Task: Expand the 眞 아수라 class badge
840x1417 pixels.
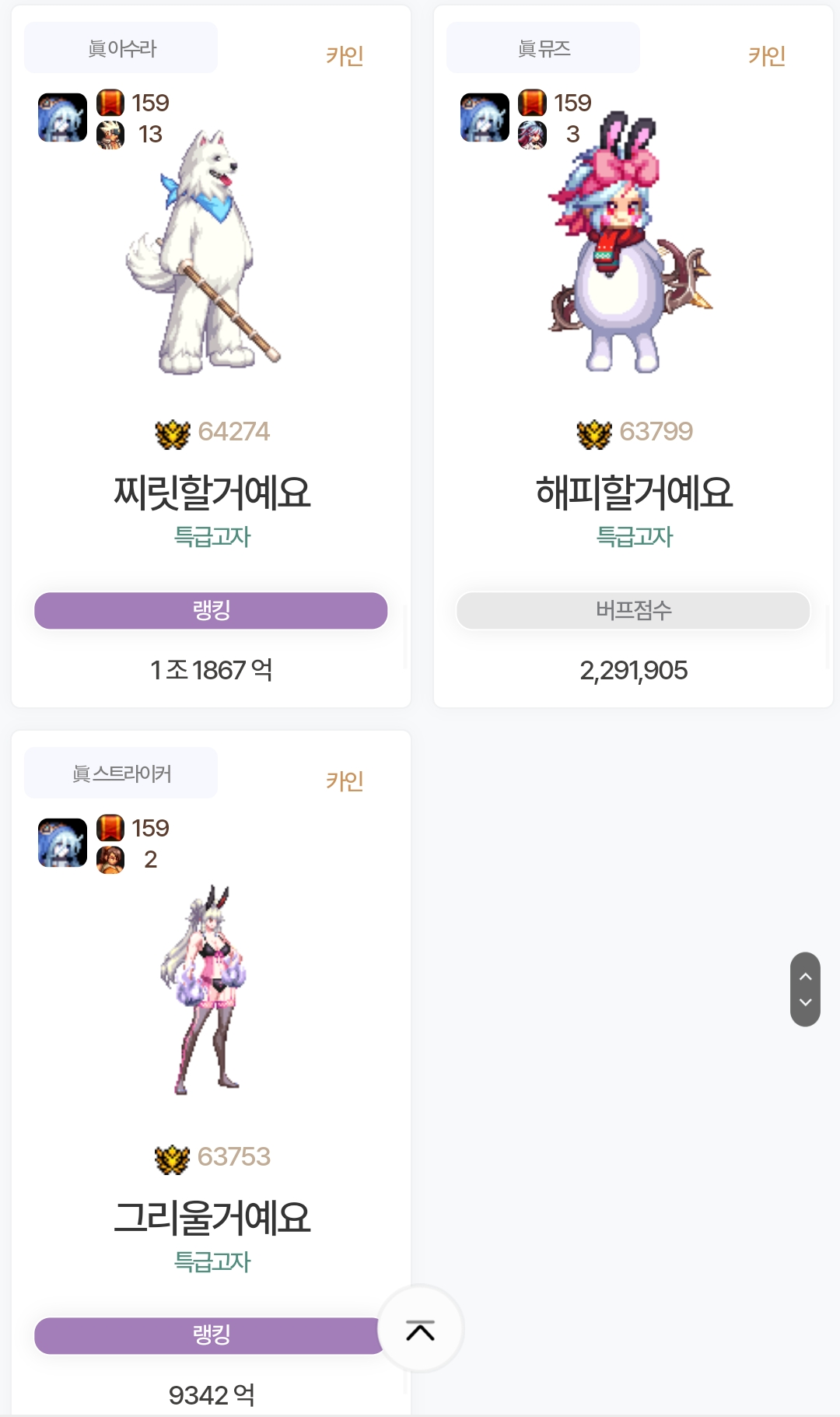Action: 121,47
